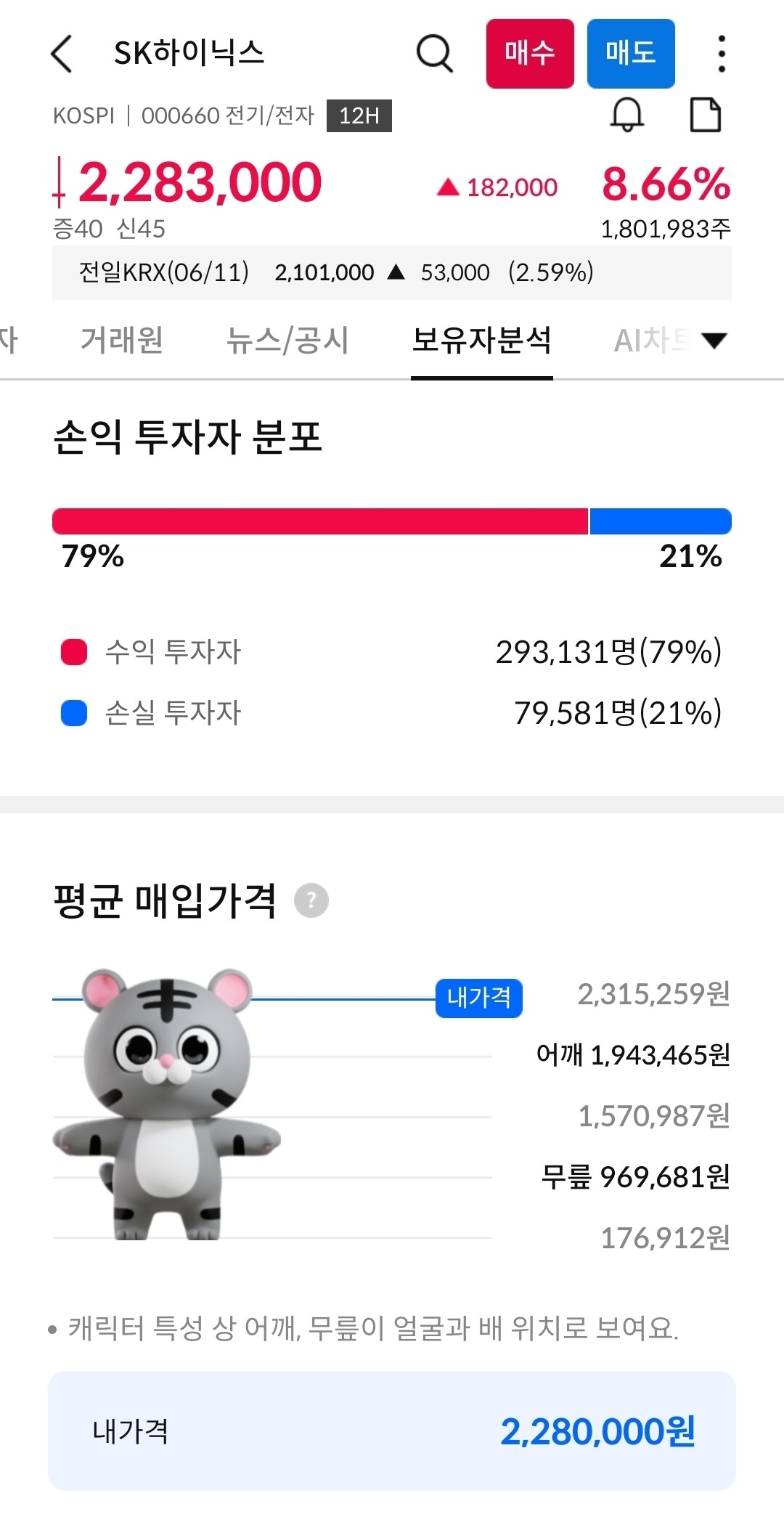Open the stock search magnifier
This screenshot has width=784, height=1530.
434,54
